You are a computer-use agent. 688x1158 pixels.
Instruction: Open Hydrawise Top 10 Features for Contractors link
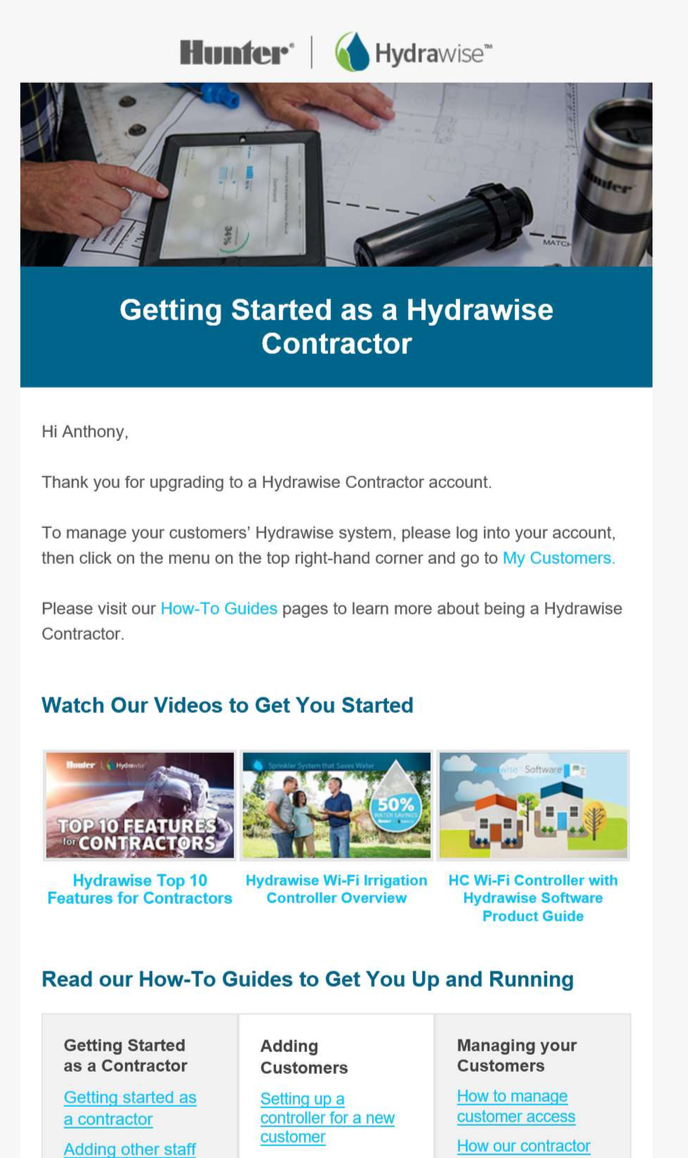pos(139,889)
